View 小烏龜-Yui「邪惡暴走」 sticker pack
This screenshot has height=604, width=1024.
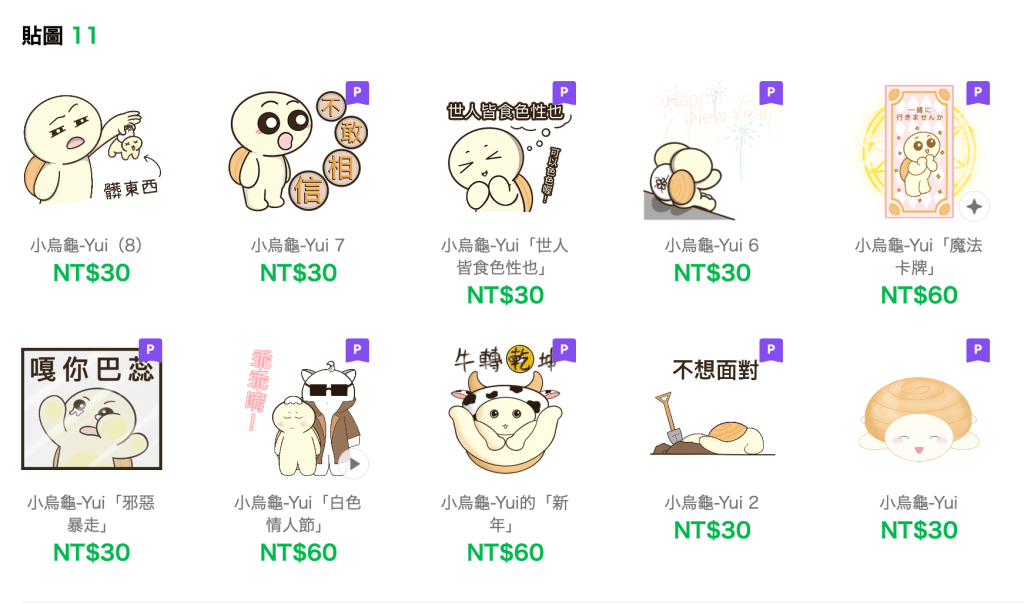point(91,408)
